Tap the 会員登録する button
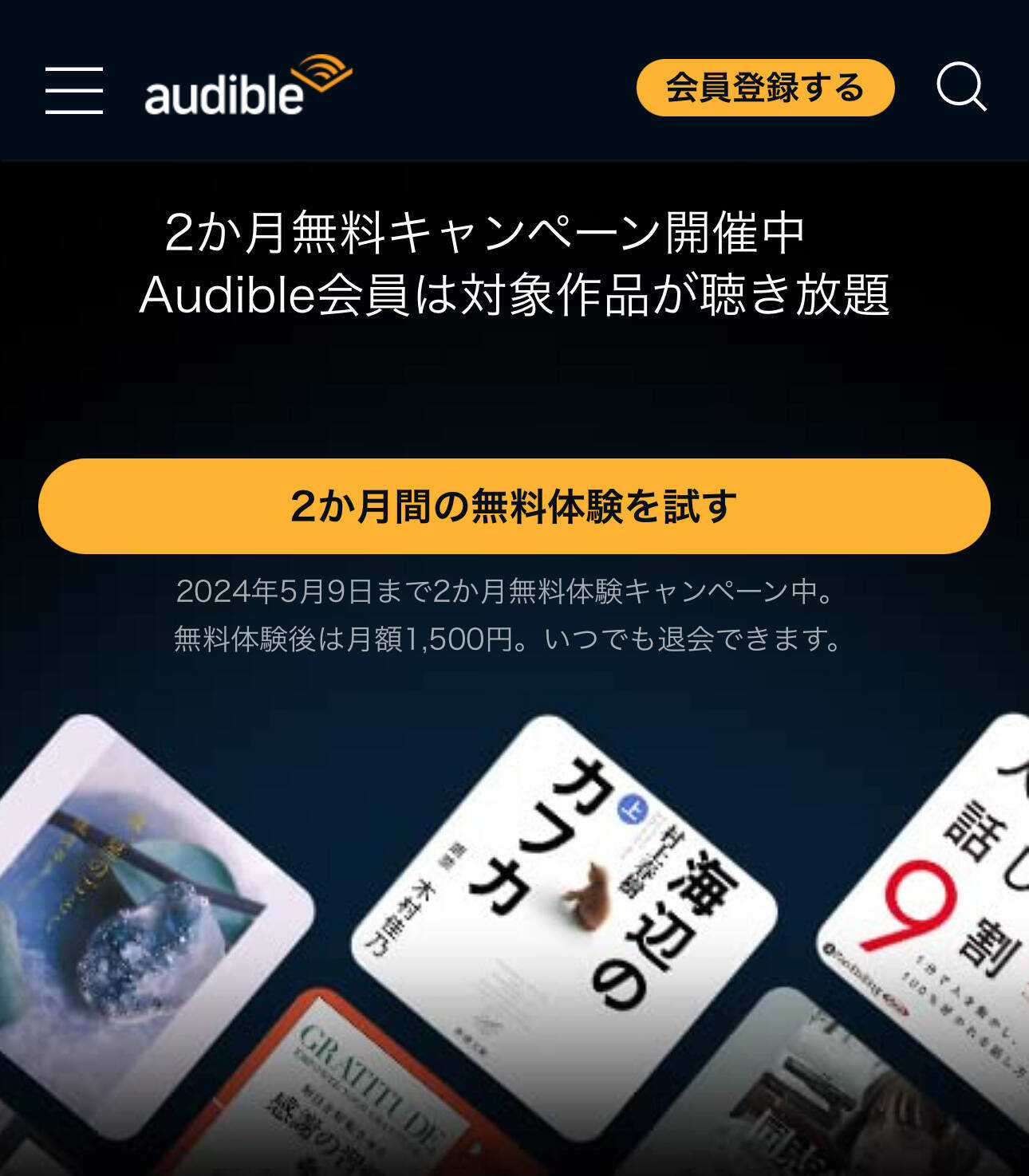Viewport: 1029px width, 1176px height. 765,88
